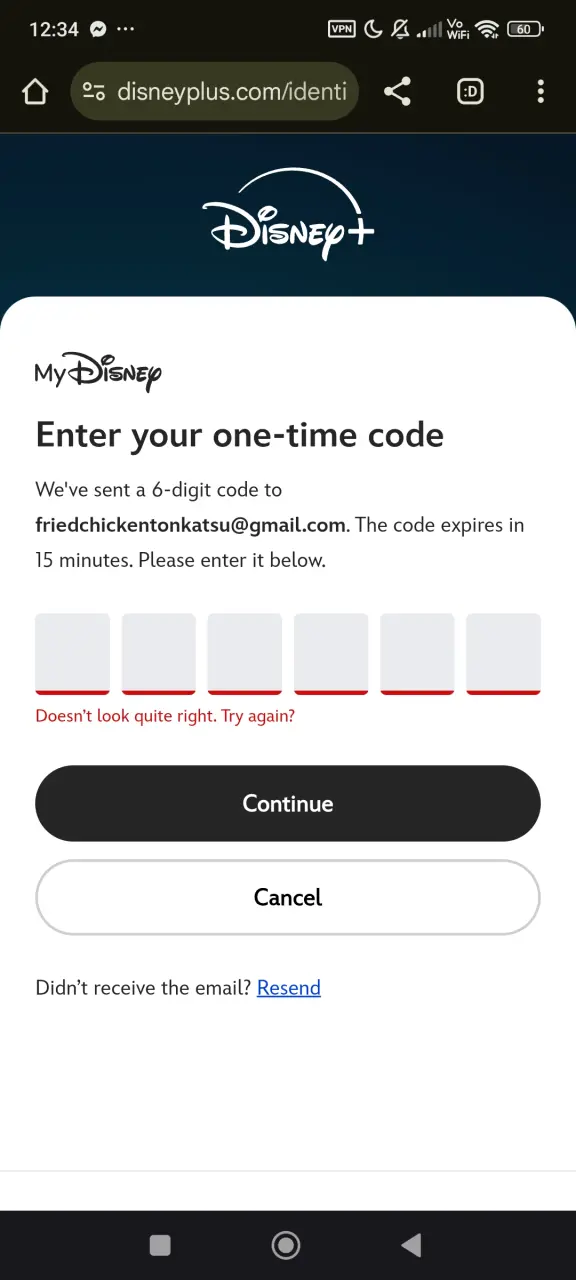Open the browser tab switcher
This screenshot has height=1280, width=576.
[x=469, y=92]
